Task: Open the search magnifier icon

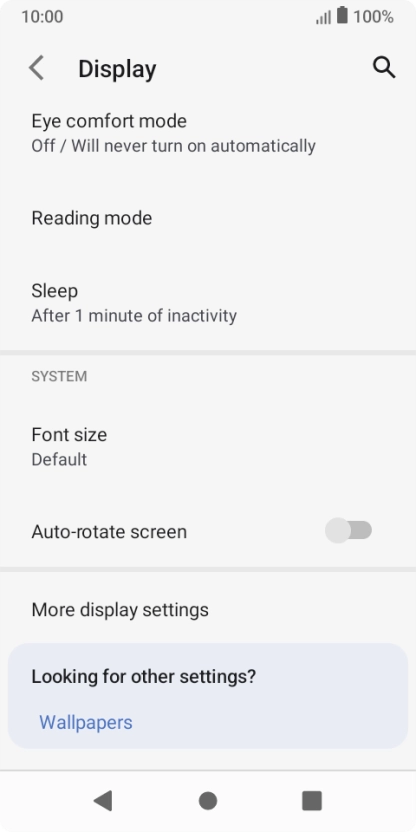Action: [384, 68]
